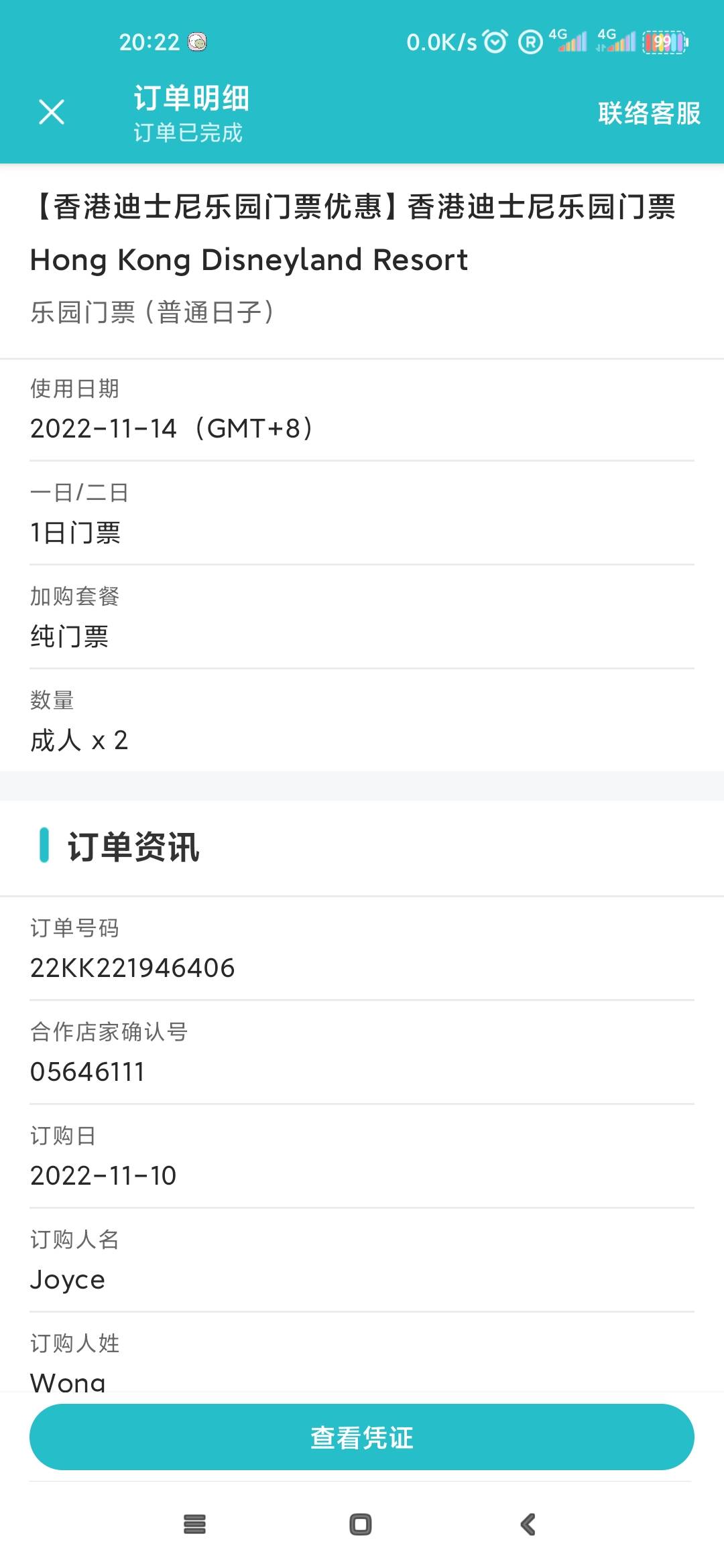The height and width of the screenshot is (1568, 724).
Task: Tap the 订单明细 page title
Action: point(190,98)
